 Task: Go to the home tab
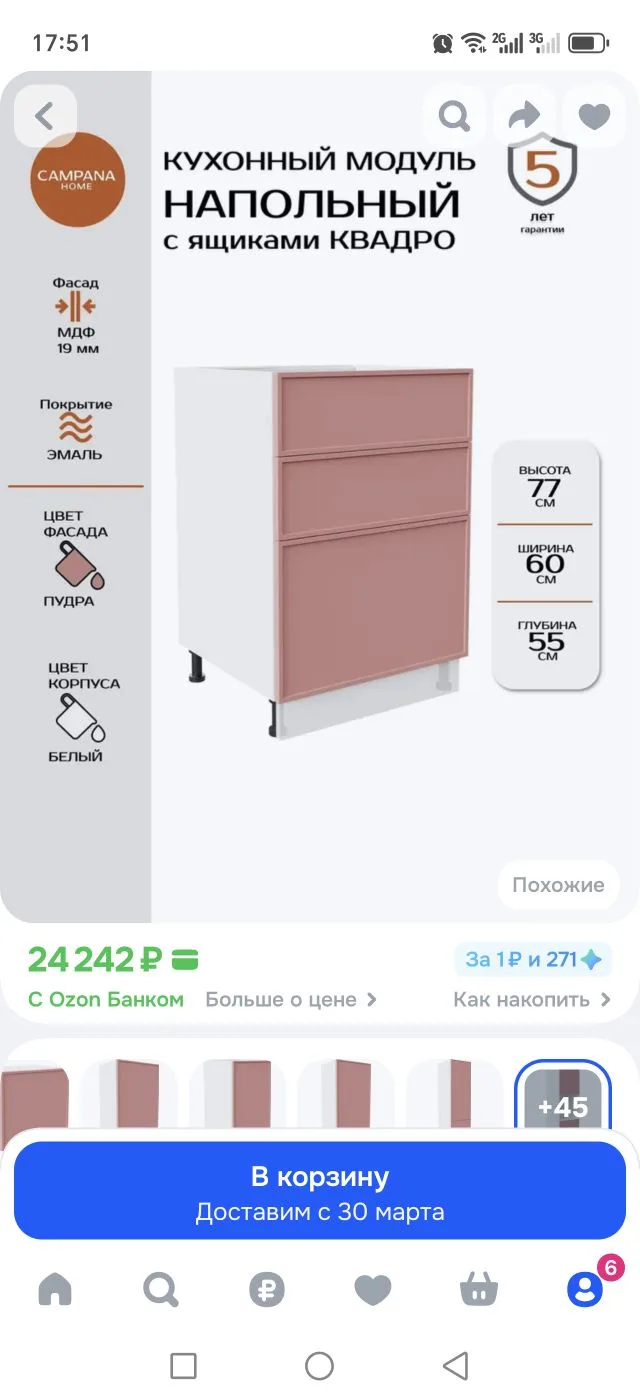coord(55,1291)
